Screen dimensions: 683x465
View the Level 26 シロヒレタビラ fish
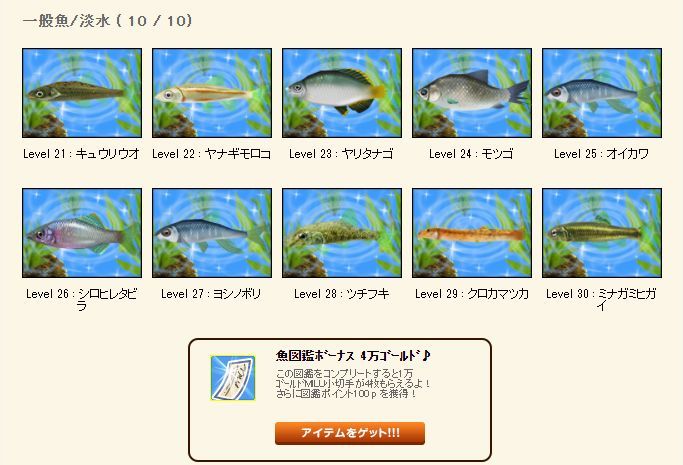[82, 233]
